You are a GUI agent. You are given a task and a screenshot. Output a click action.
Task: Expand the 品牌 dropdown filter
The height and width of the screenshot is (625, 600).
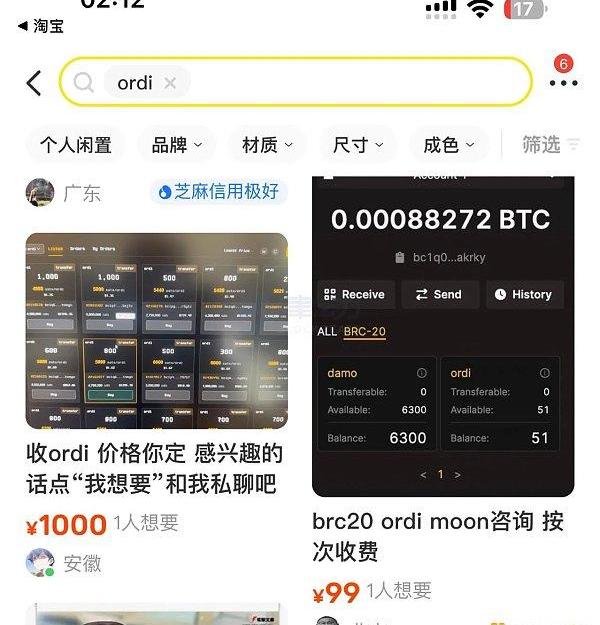pyautogui.click(x=177, y=145)
